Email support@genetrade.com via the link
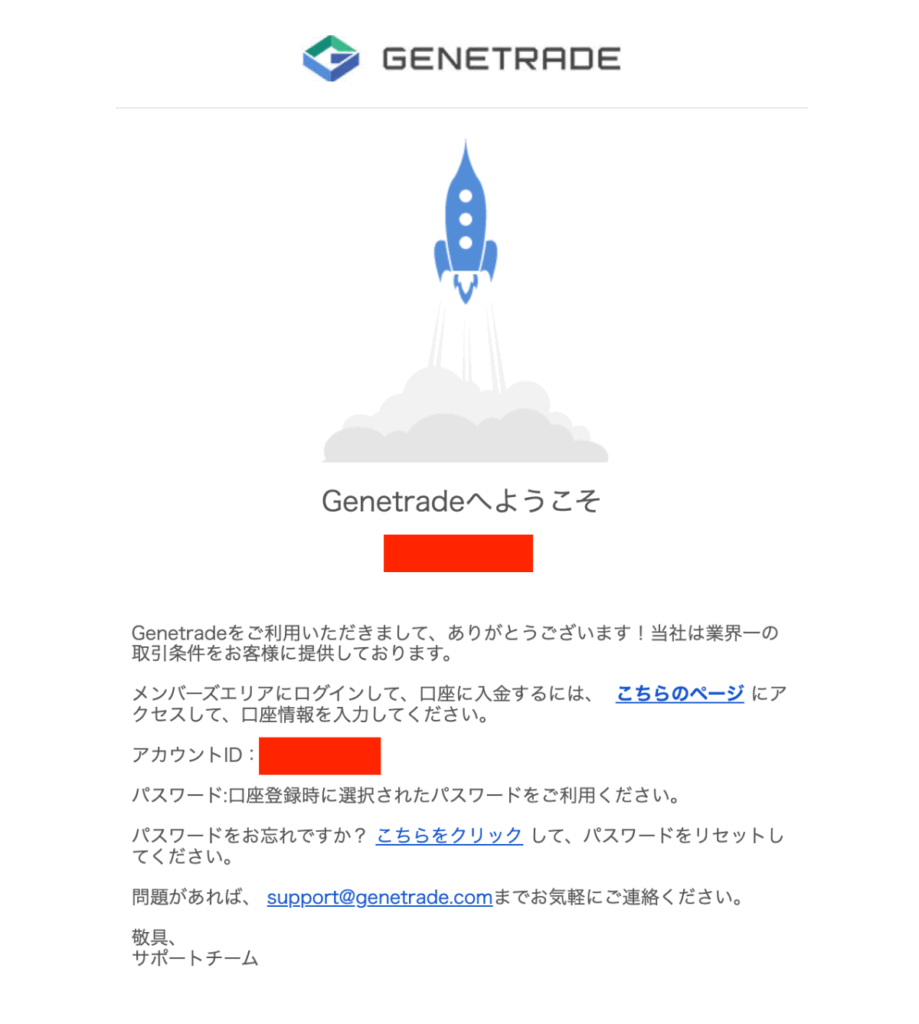 click(379, 897)
